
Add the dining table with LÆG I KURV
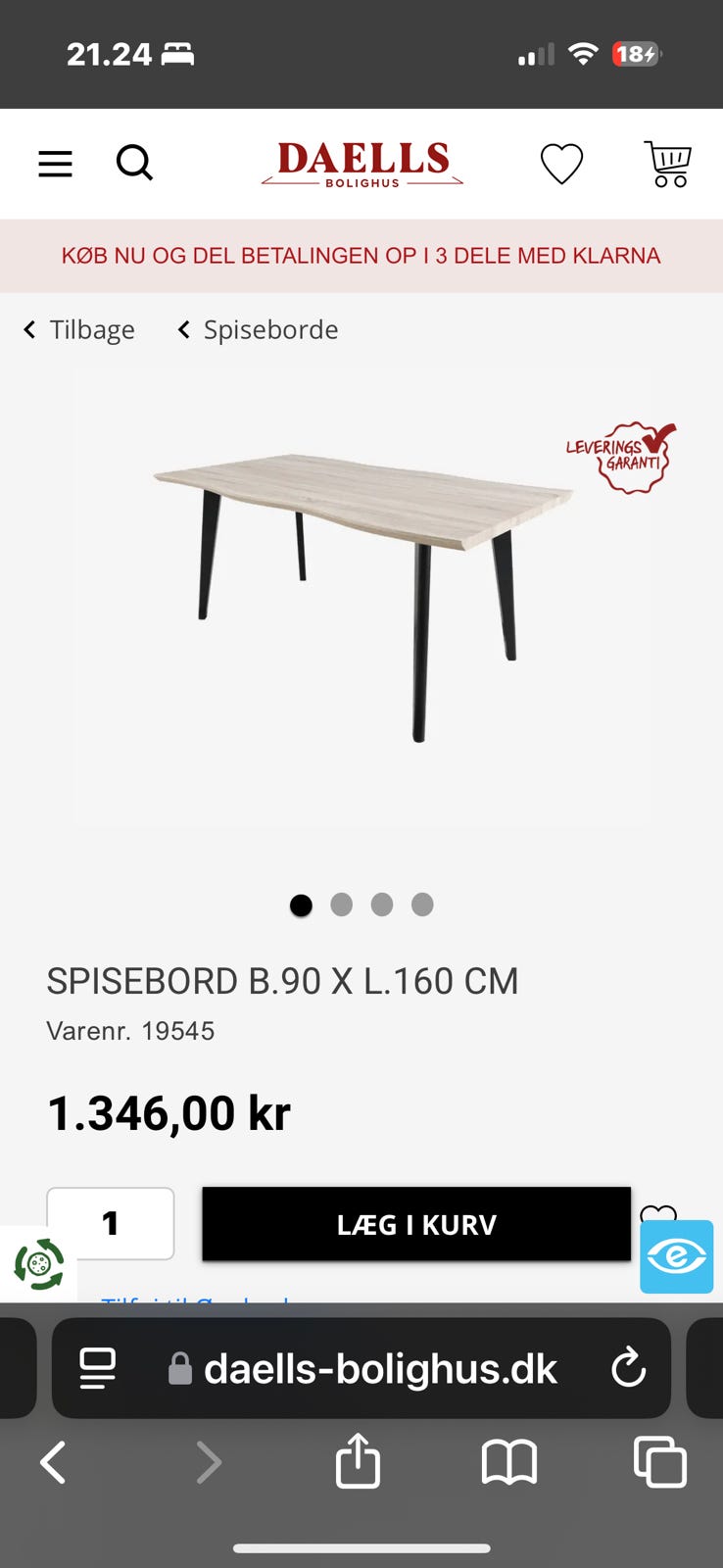pos(415,1224)
